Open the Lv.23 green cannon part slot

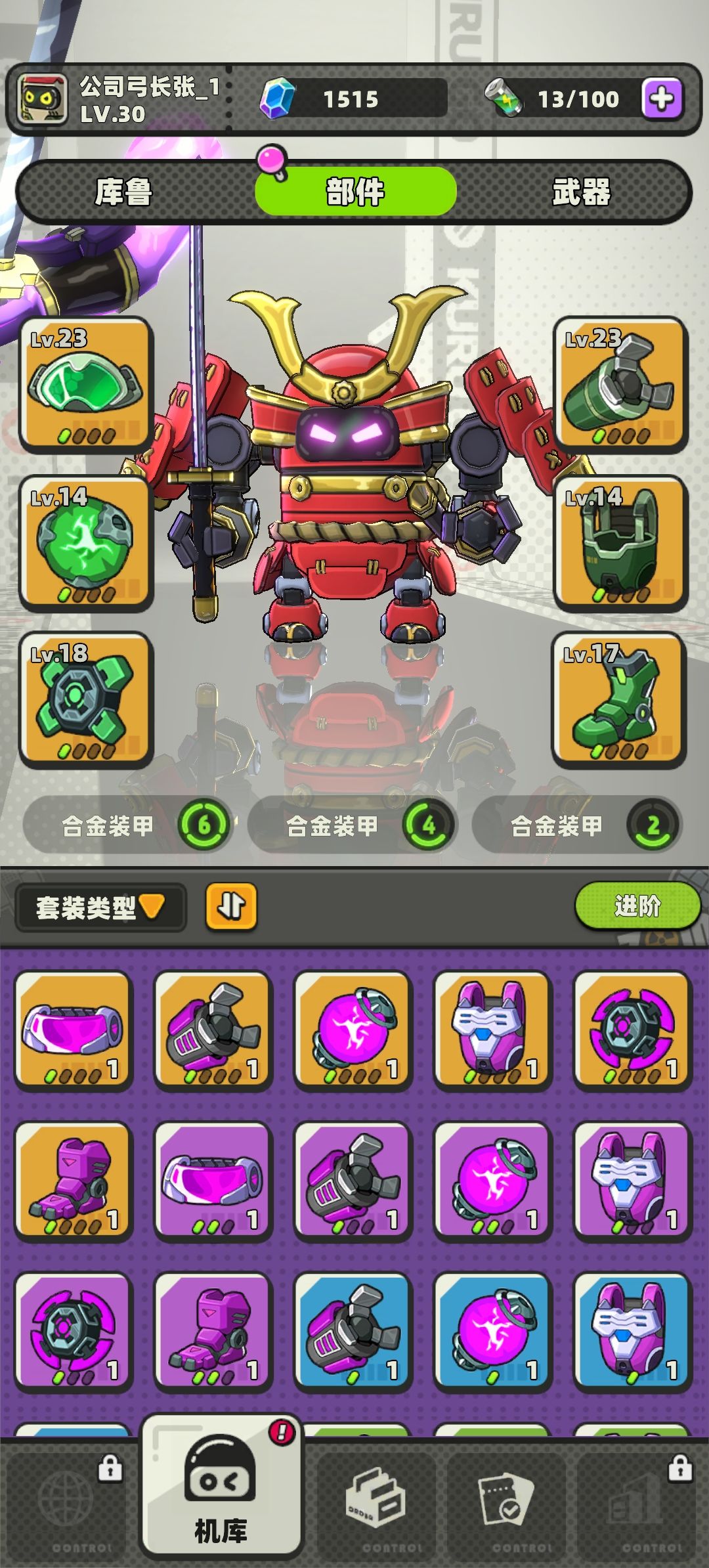pos(620,385)
